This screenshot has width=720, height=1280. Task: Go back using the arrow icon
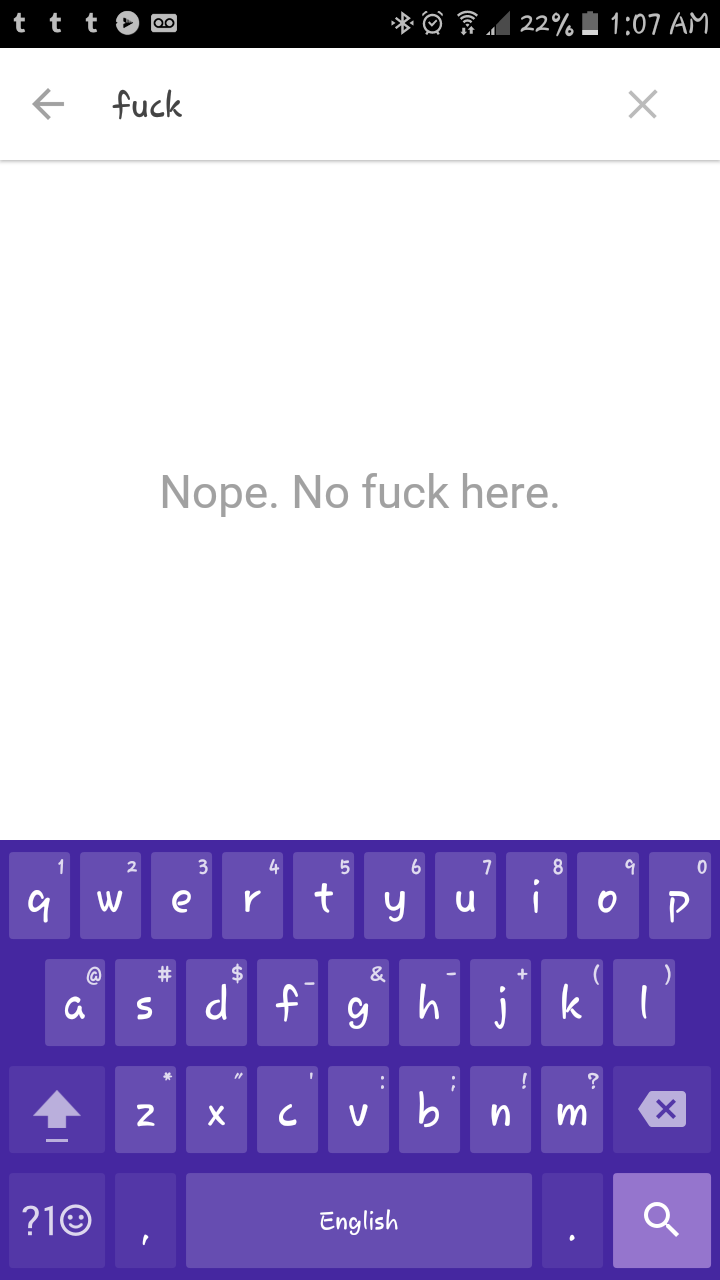(x=48, y=104)
